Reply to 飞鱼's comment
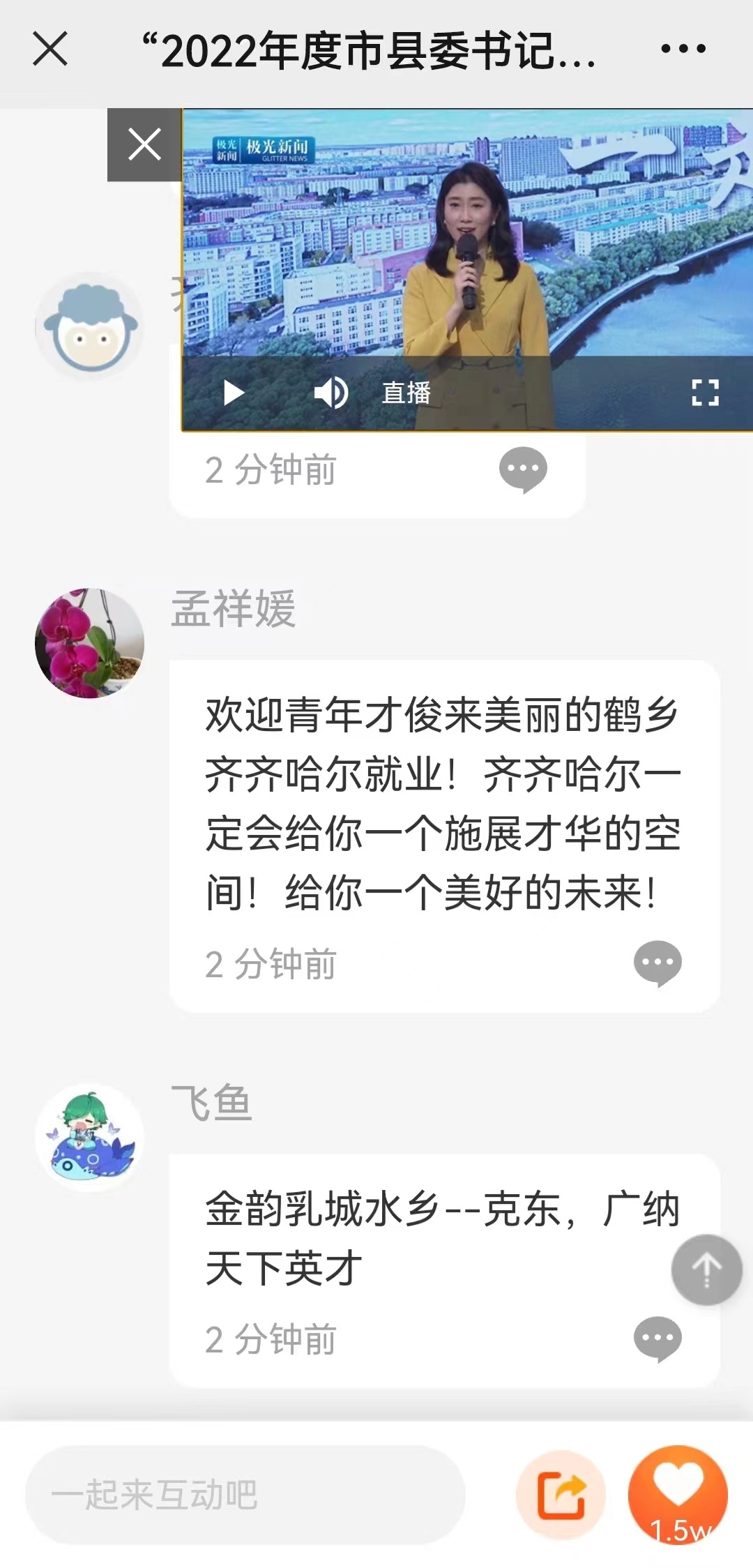753x1568 pixels. tap(657, 1339)
